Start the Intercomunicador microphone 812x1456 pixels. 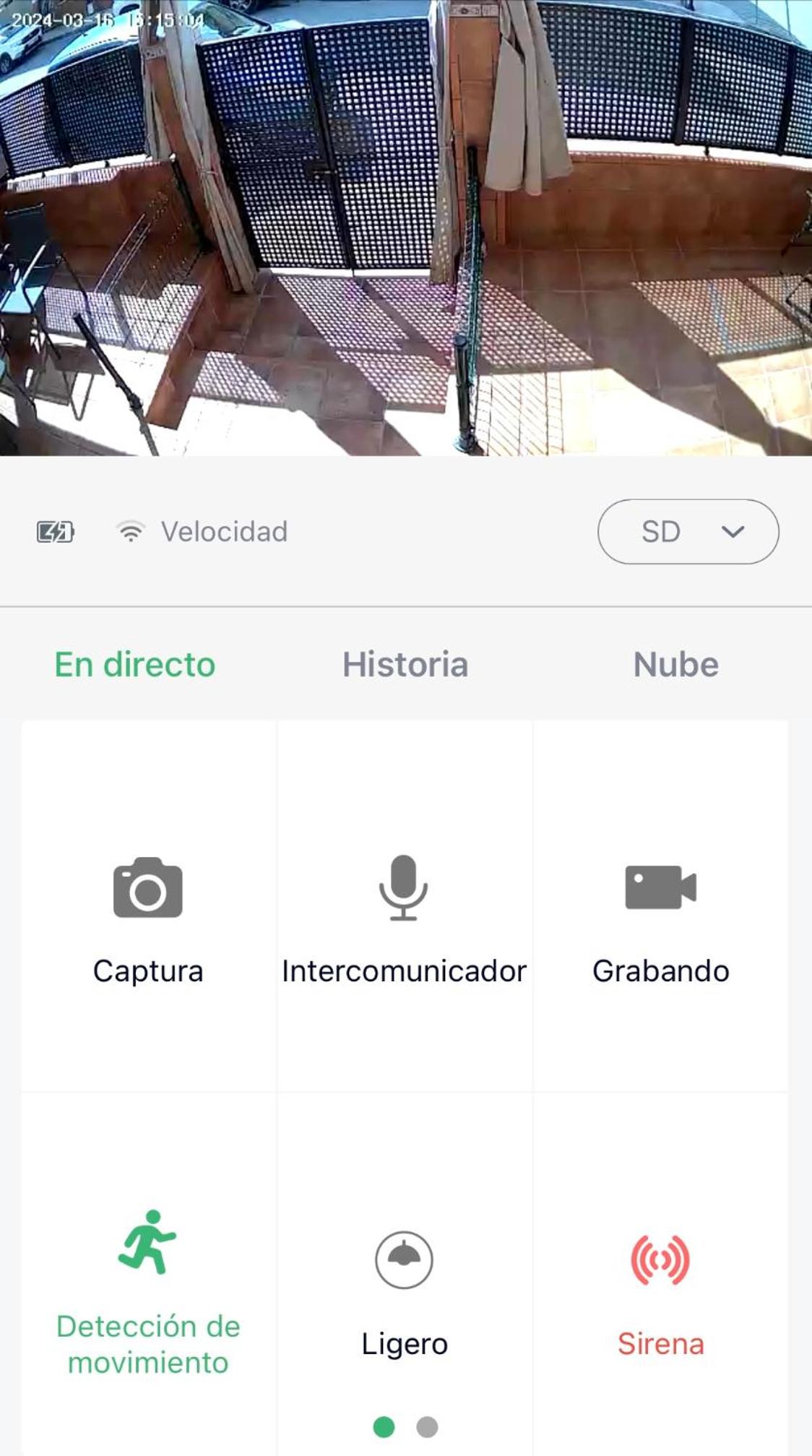pyautogui.click(x=404, y=906)
